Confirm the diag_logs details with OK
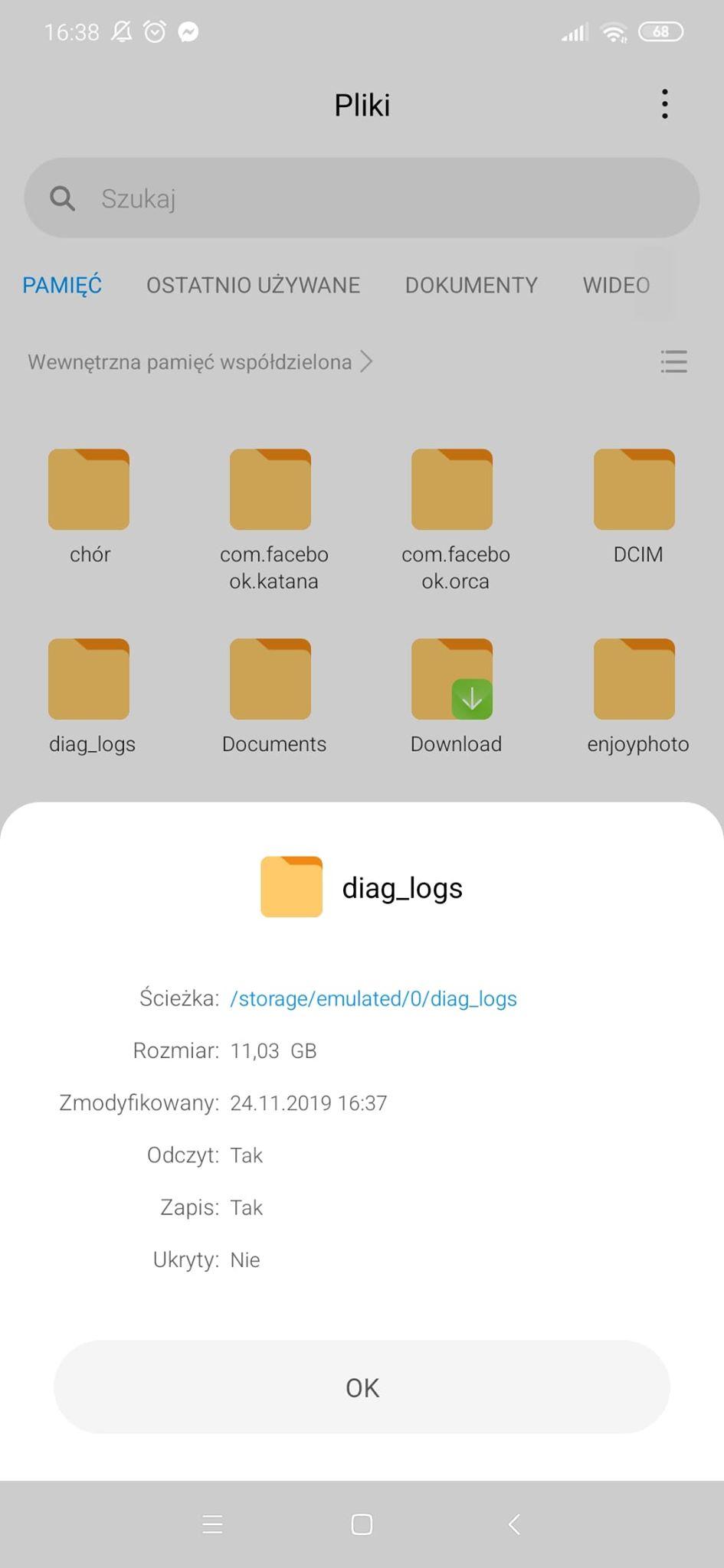Screen dimensions: 724x1568 click(362, 1387)
